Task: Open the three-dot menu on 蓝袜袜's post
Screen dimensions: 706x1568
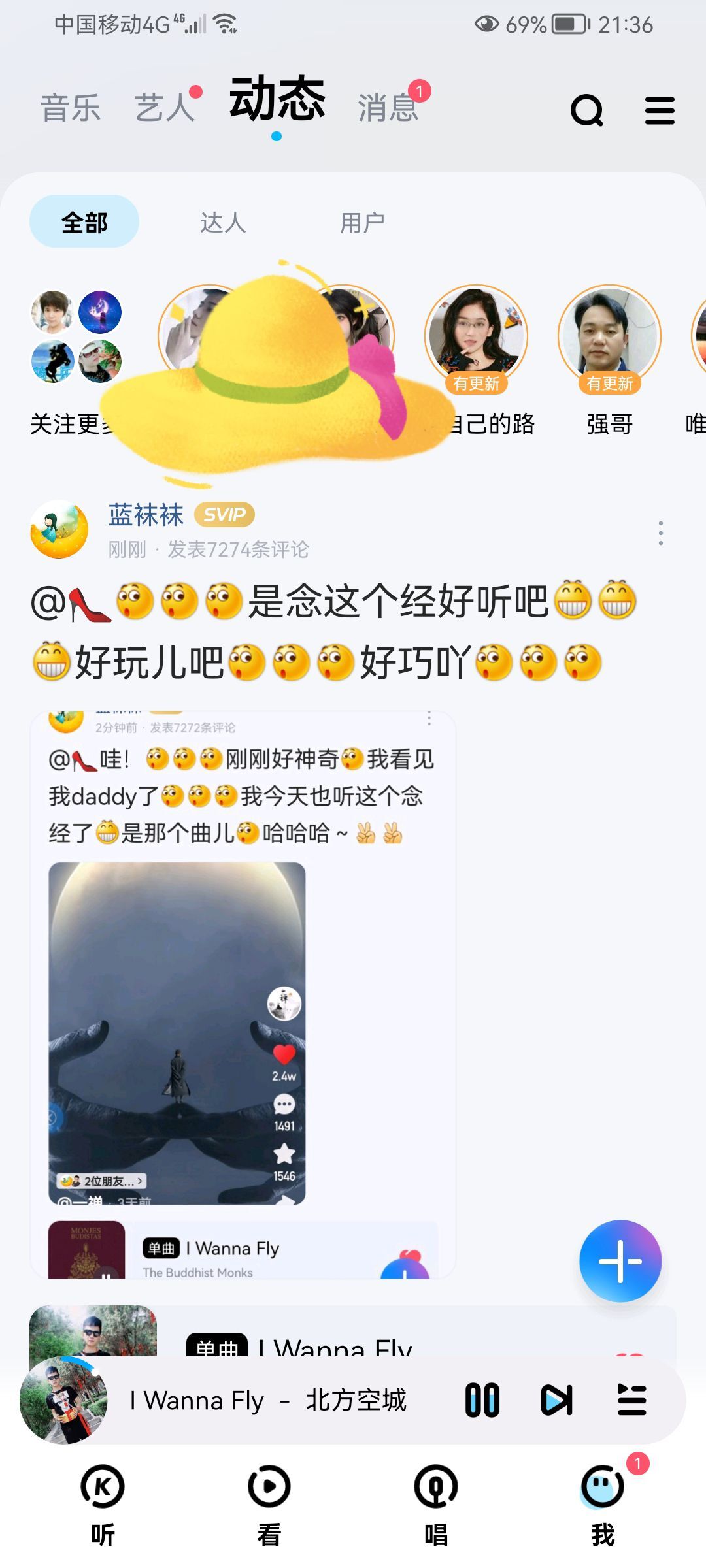Action: pyautogui.click(x=661, y=533)
